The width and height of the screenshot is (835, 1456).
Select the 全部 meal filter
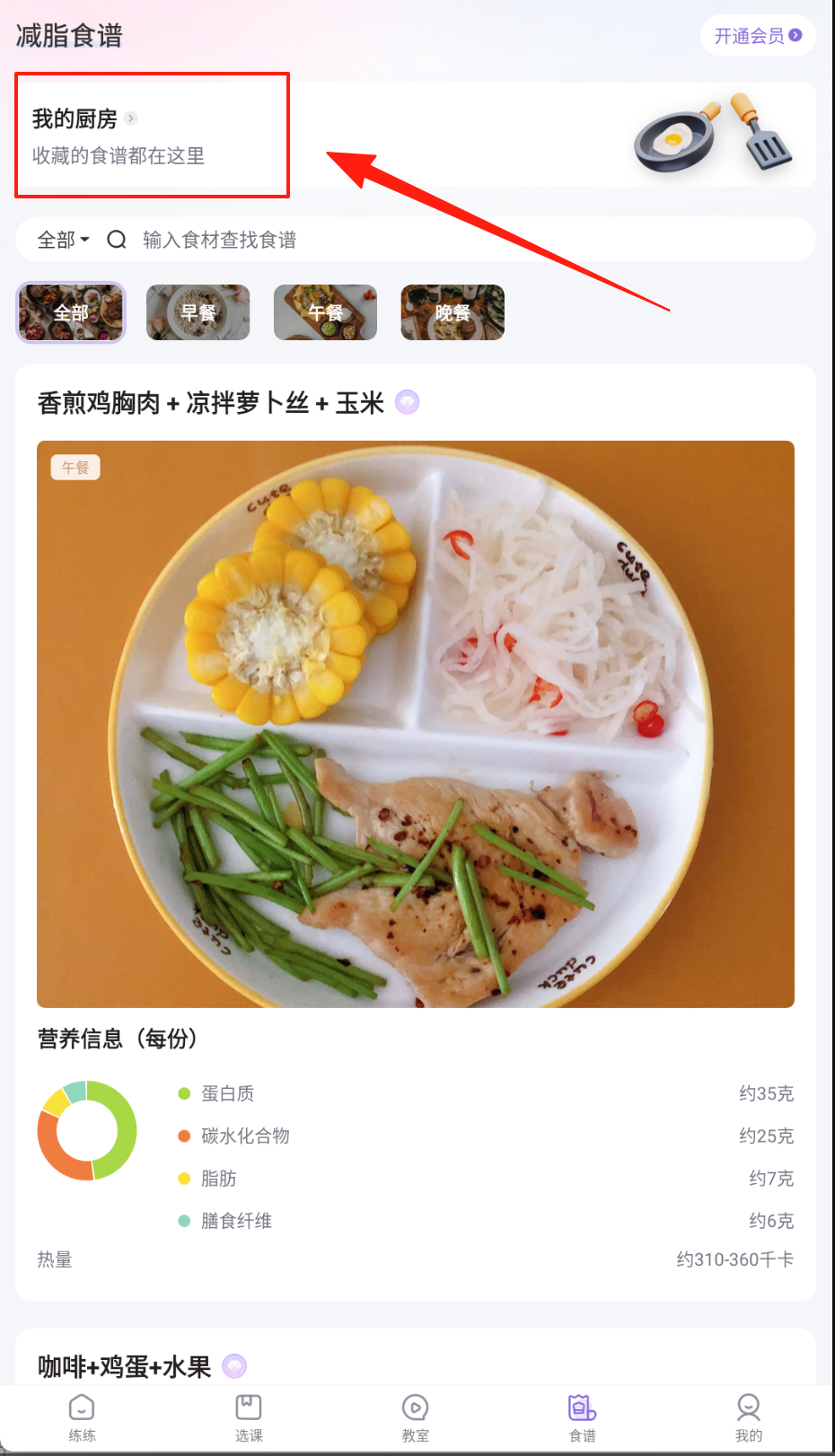coord(71,312)
